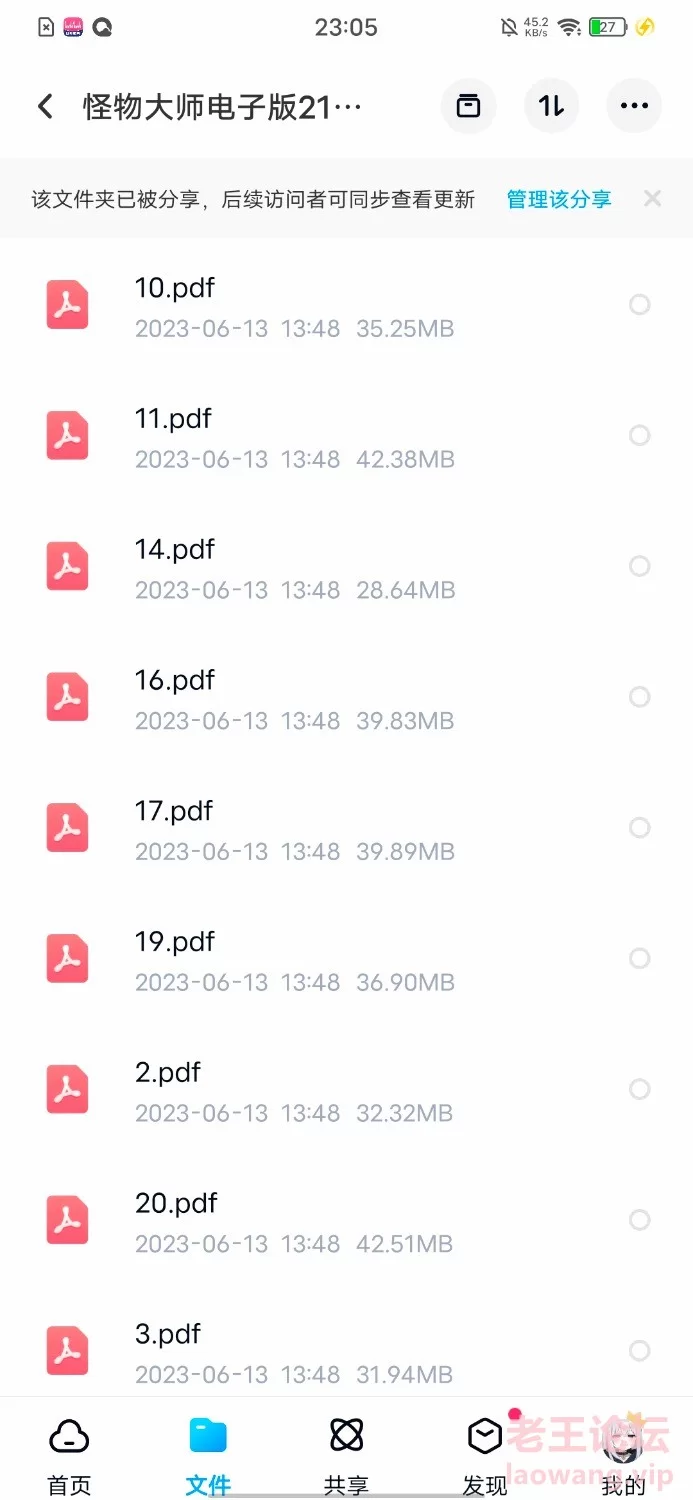Dismiss the shared folder banner
Image resolution: width=693 pixels, height=1500 pixels.
[x=653, y=199]
